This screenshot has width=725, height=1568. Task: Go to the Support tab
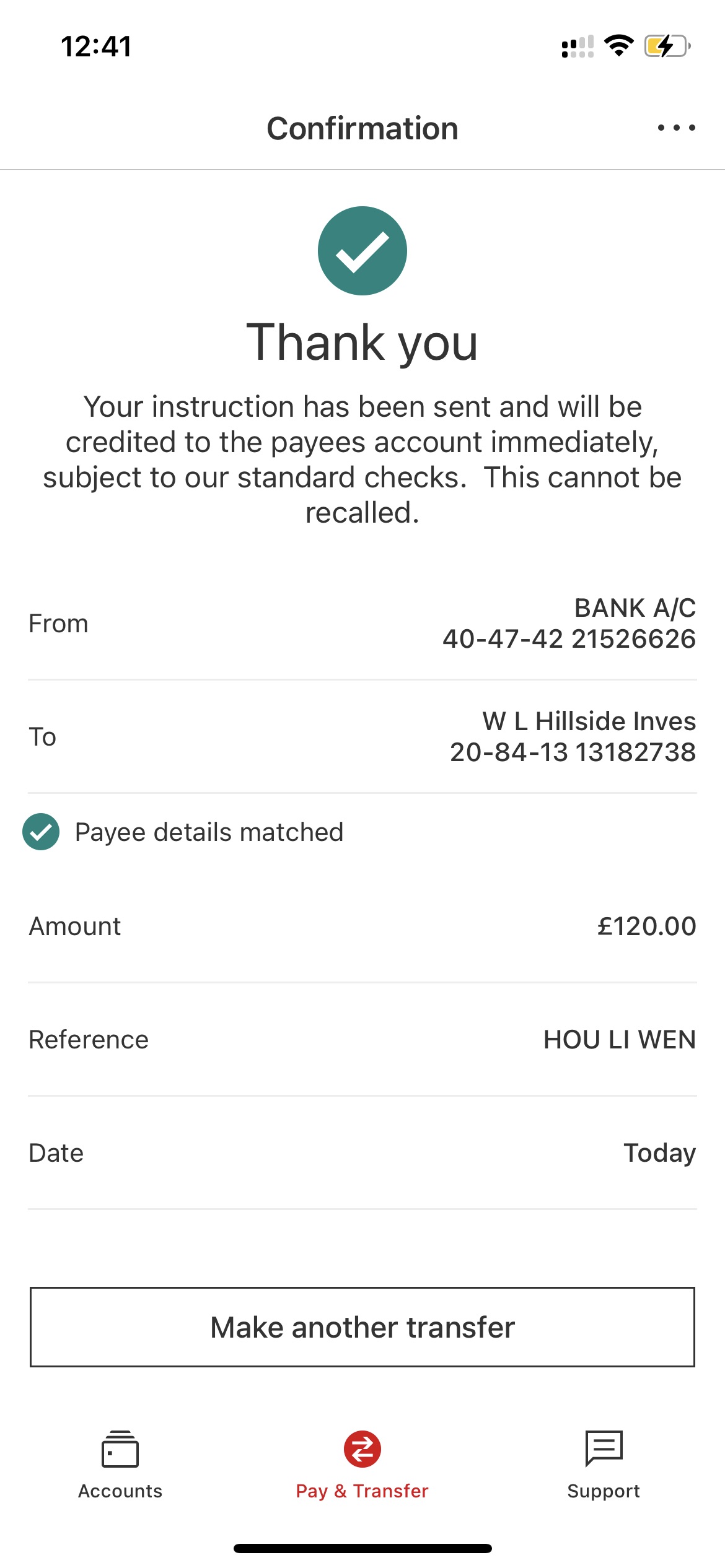coord(604,1464)
